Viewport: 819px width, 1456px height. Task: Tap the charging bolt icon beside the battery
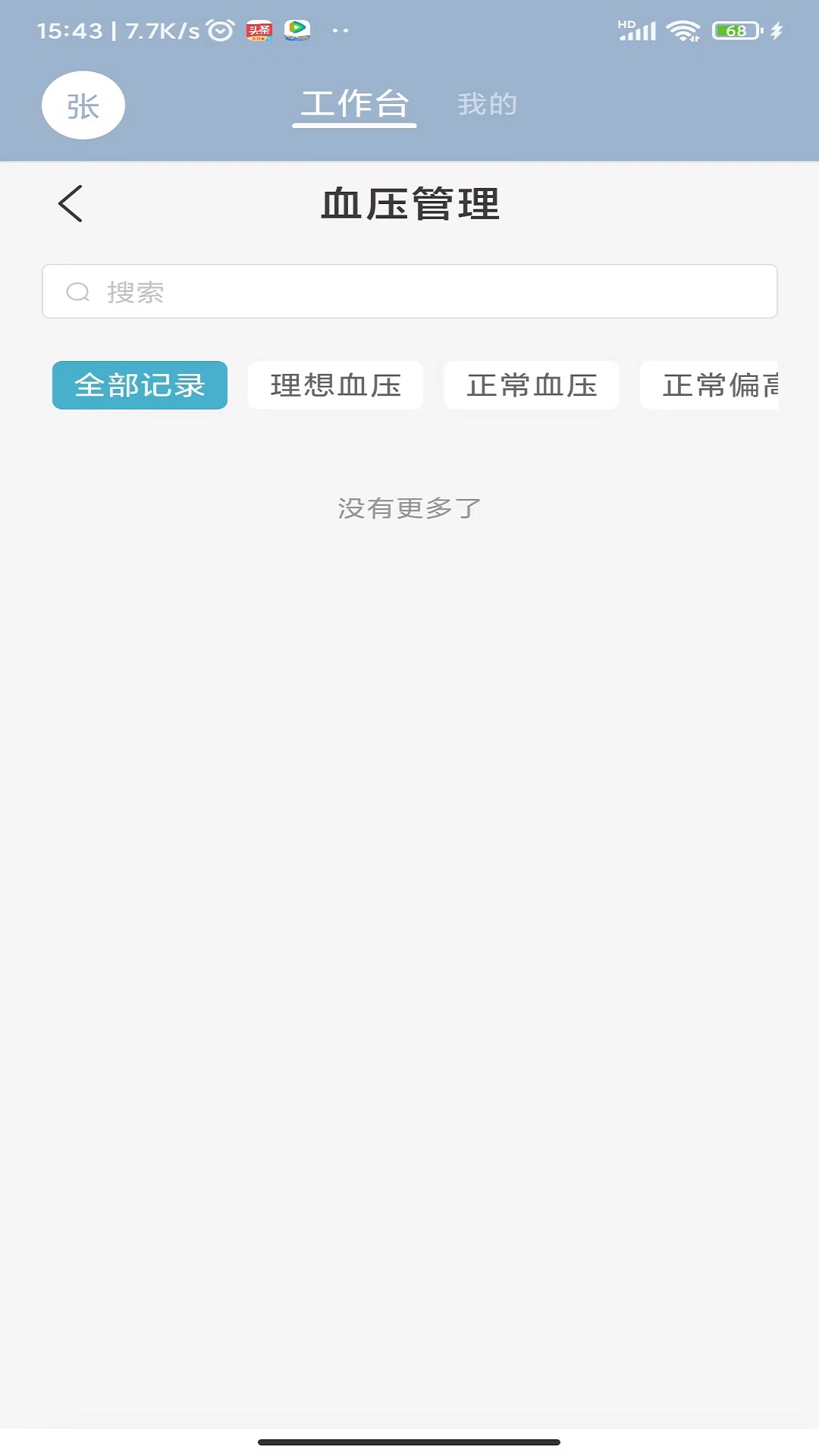[x=775, y=30]
